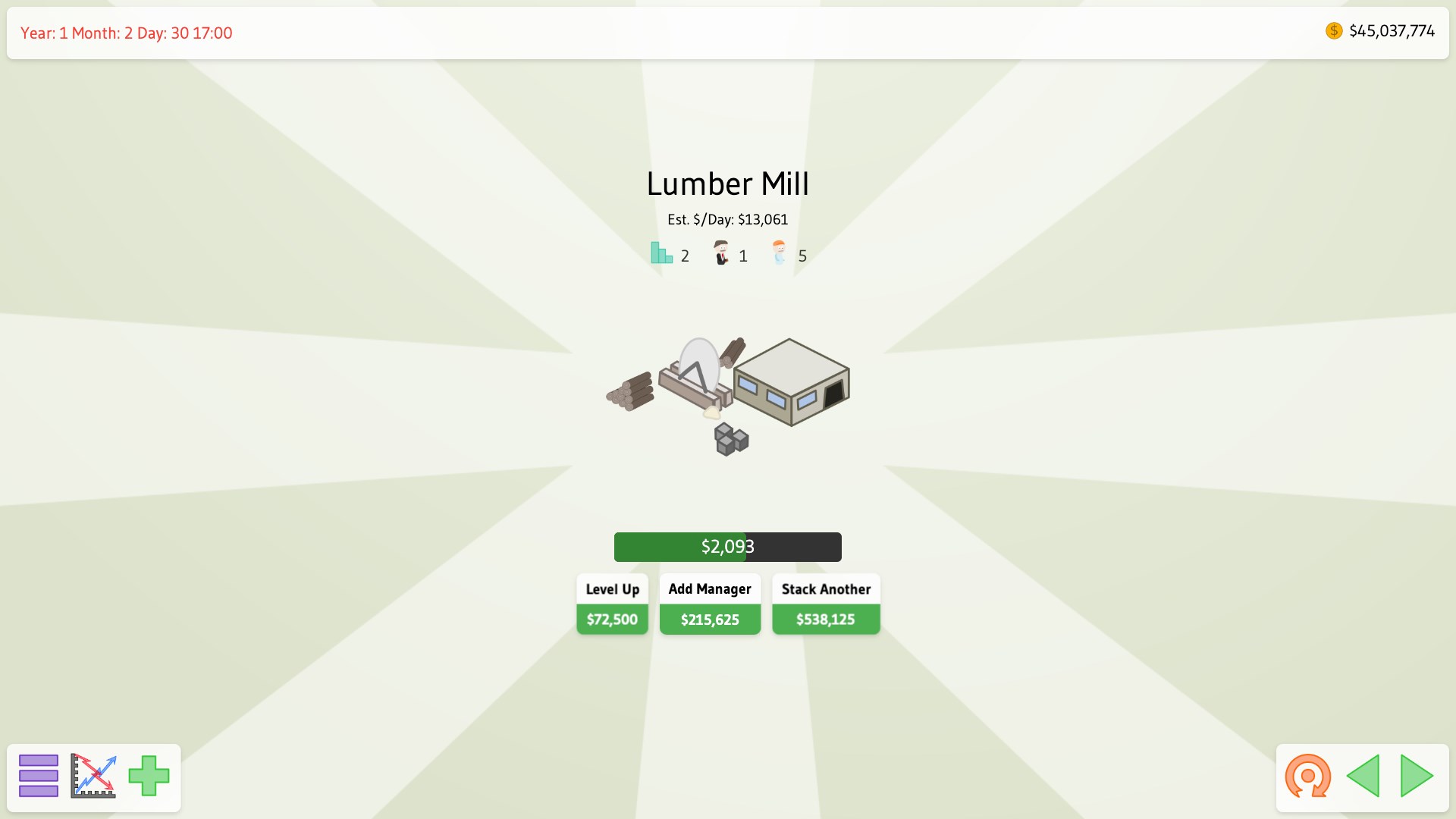Tap the orange circular prestige icon
Viewport: 1456px width, 819px height.
coord(1307,776)
